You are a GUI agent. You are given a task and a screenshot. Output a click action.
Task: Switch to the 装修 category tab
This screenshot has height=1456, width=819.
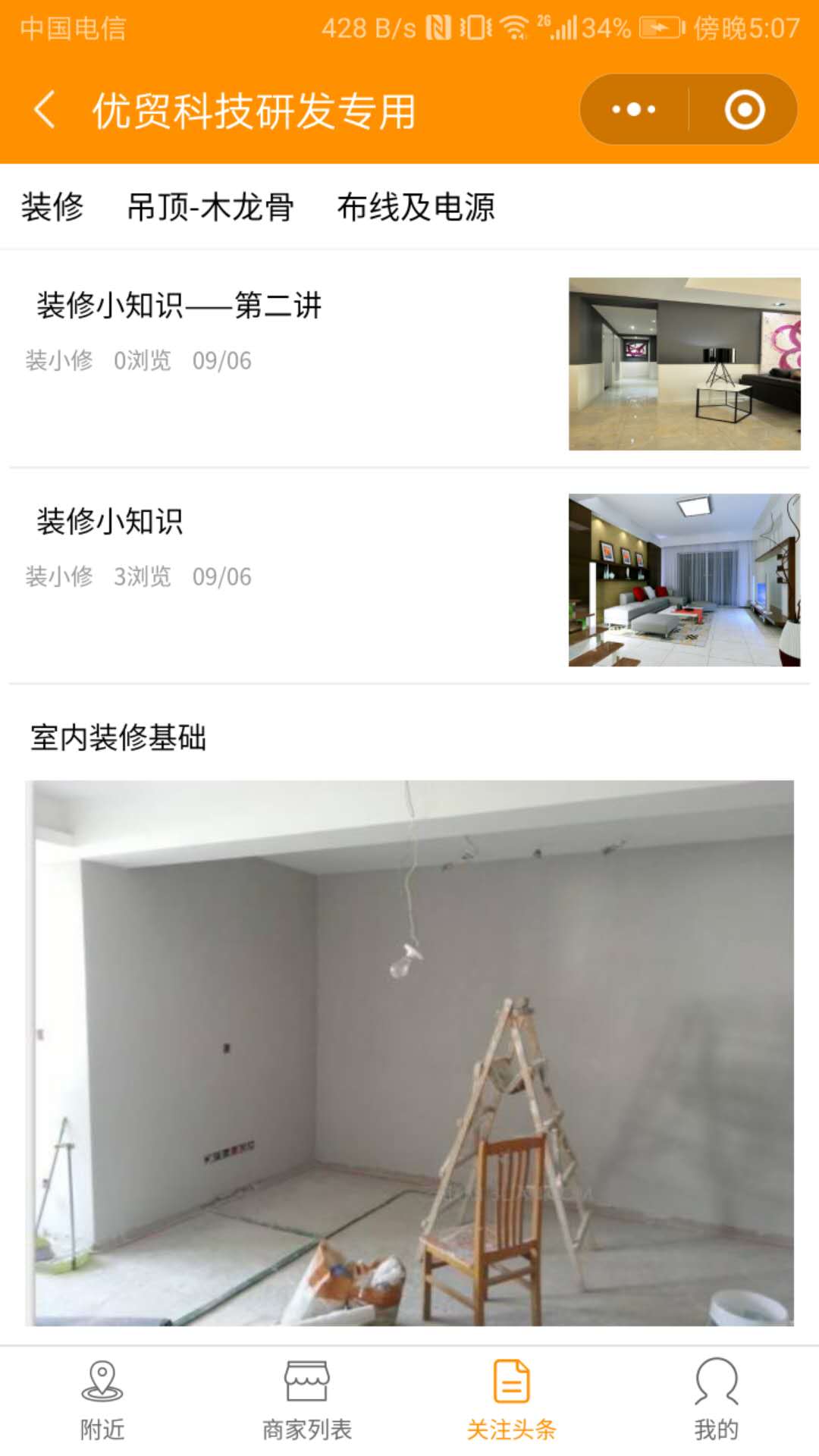tap(52, 206)
